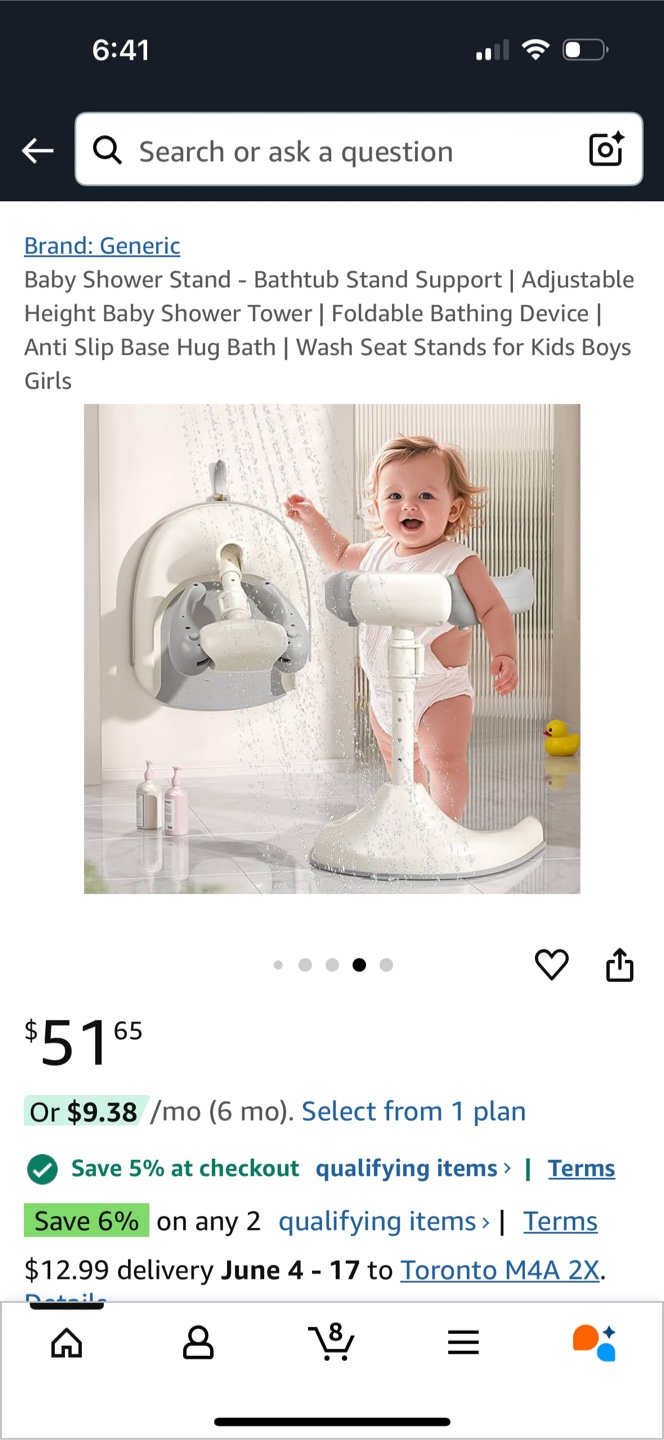Jump to the last image page dot
This screenshot has width=664, height=1440.
point(386,965)
